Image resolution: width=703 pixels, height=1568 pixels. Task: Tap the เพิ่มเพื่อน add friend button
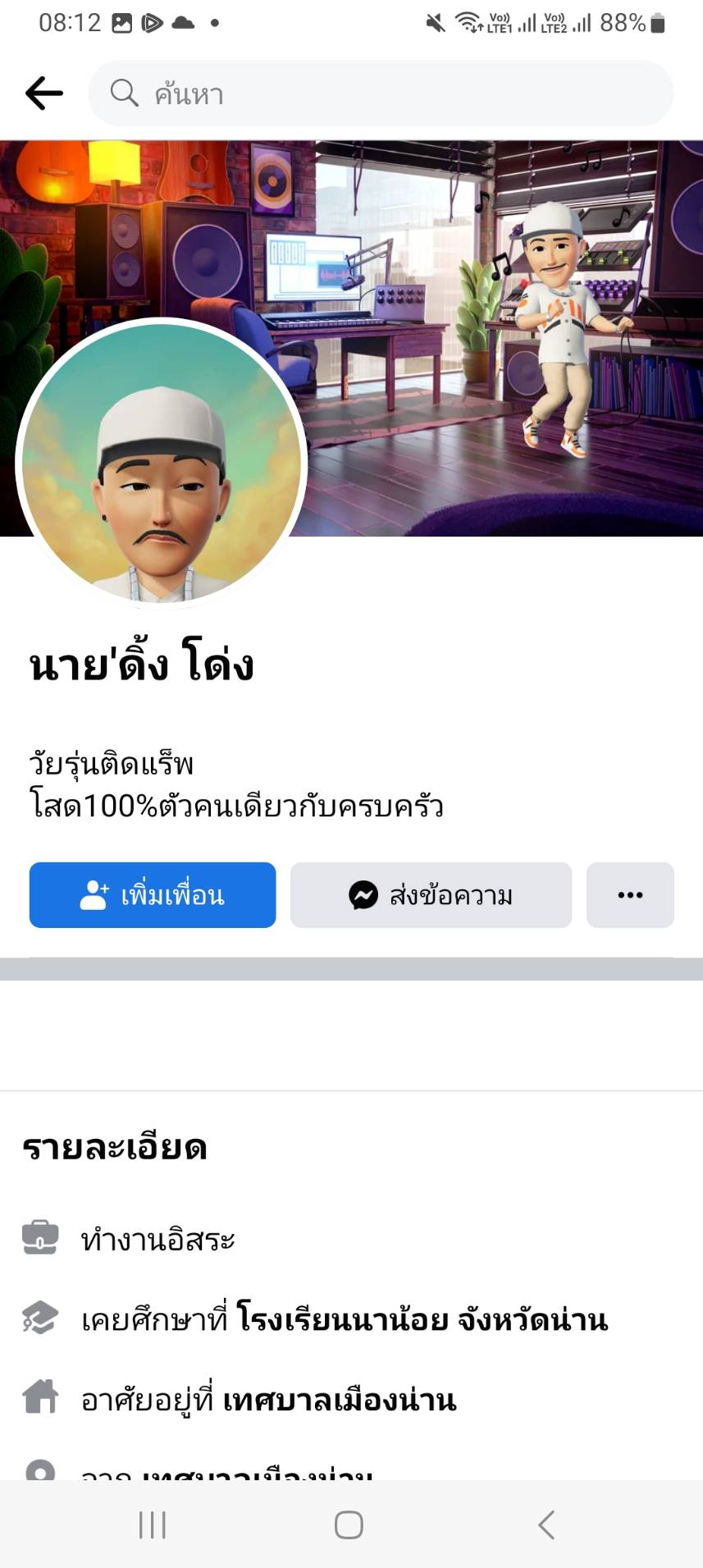pos(153,895)
